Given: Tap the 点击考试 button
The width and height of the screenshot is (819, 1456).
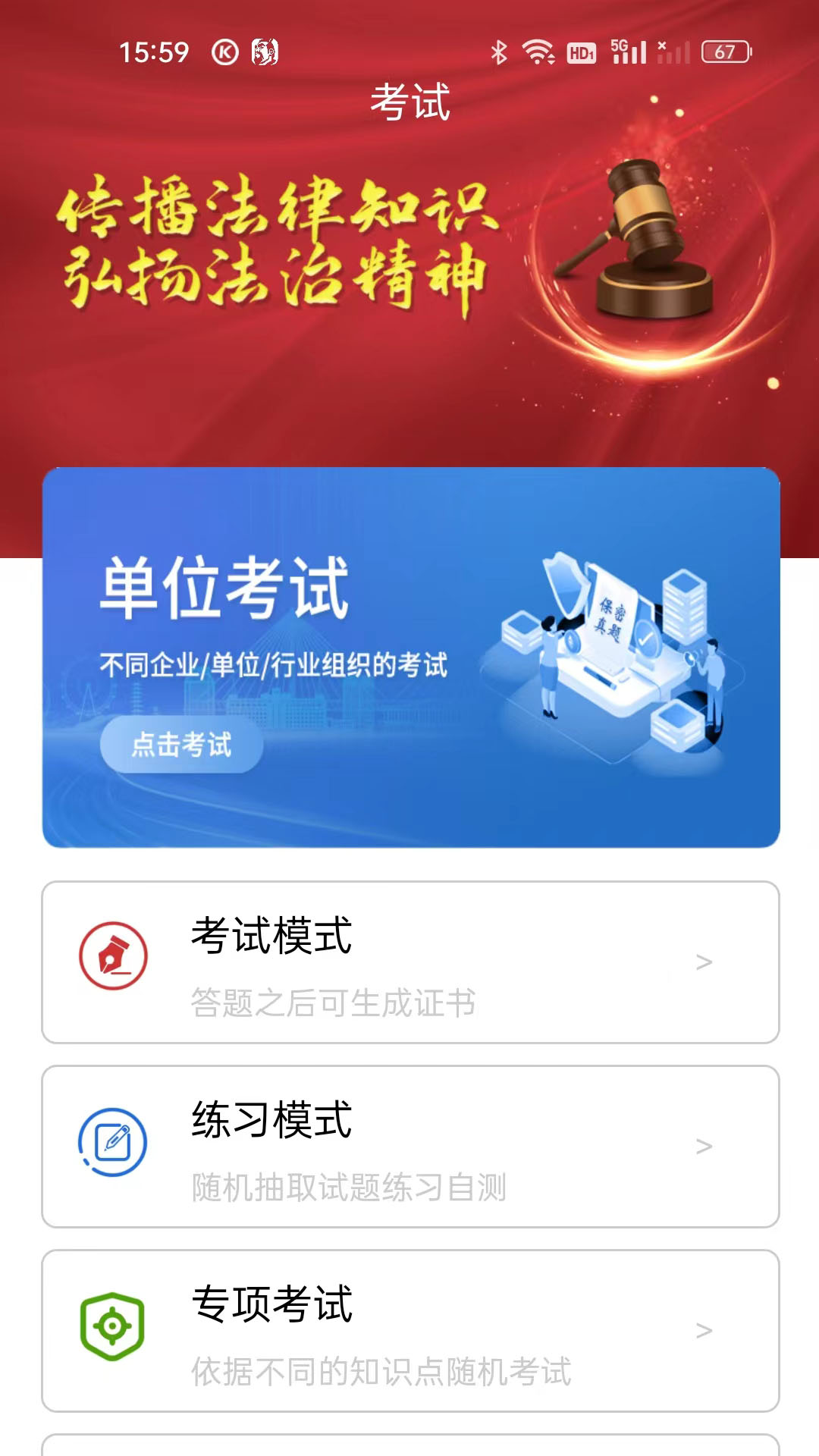Looking at the screenshot, I should click(x=182, y=744).
